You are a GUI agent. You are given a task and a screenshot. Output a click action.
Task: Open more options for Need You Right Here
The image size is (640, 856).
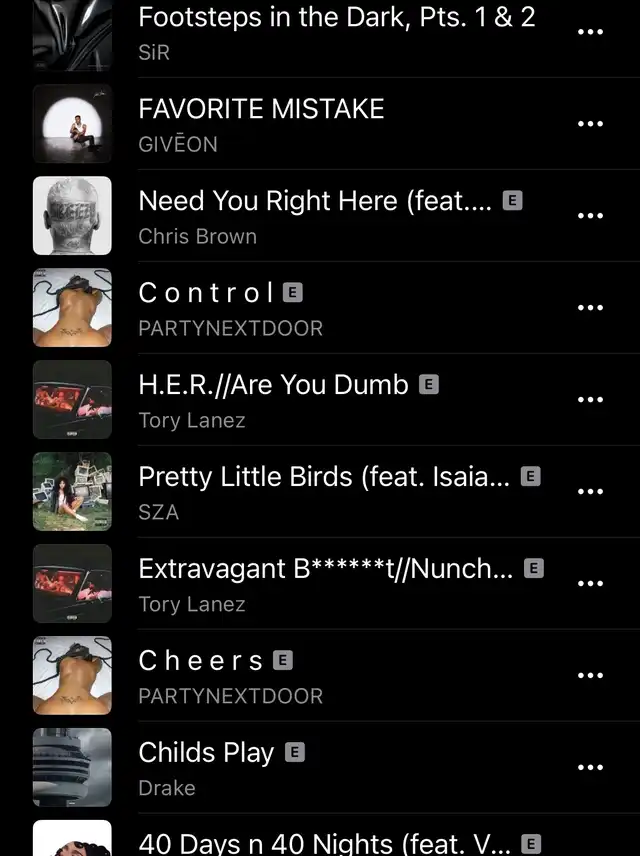(590, 216)
